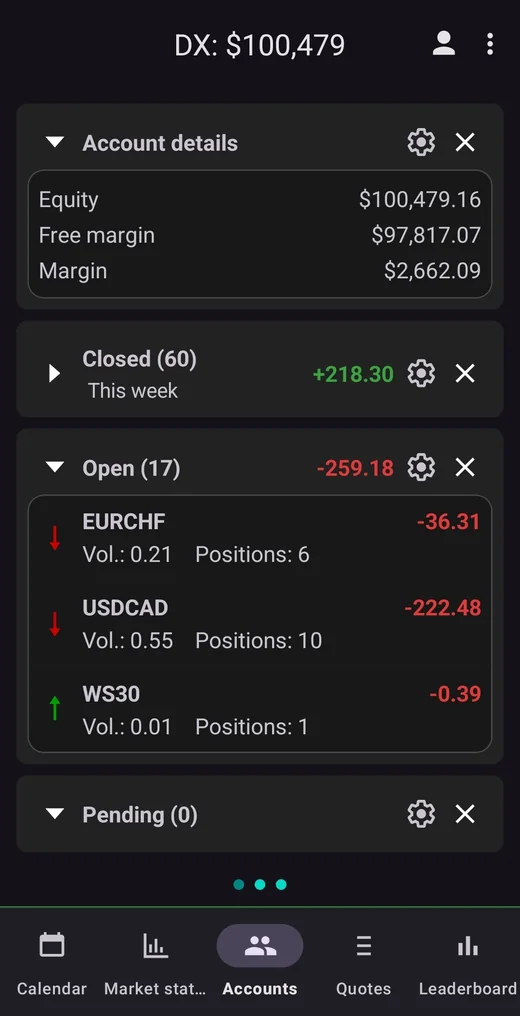Remove the Closed trades card
Screen dimensions: 520x1016
[465, 373]
